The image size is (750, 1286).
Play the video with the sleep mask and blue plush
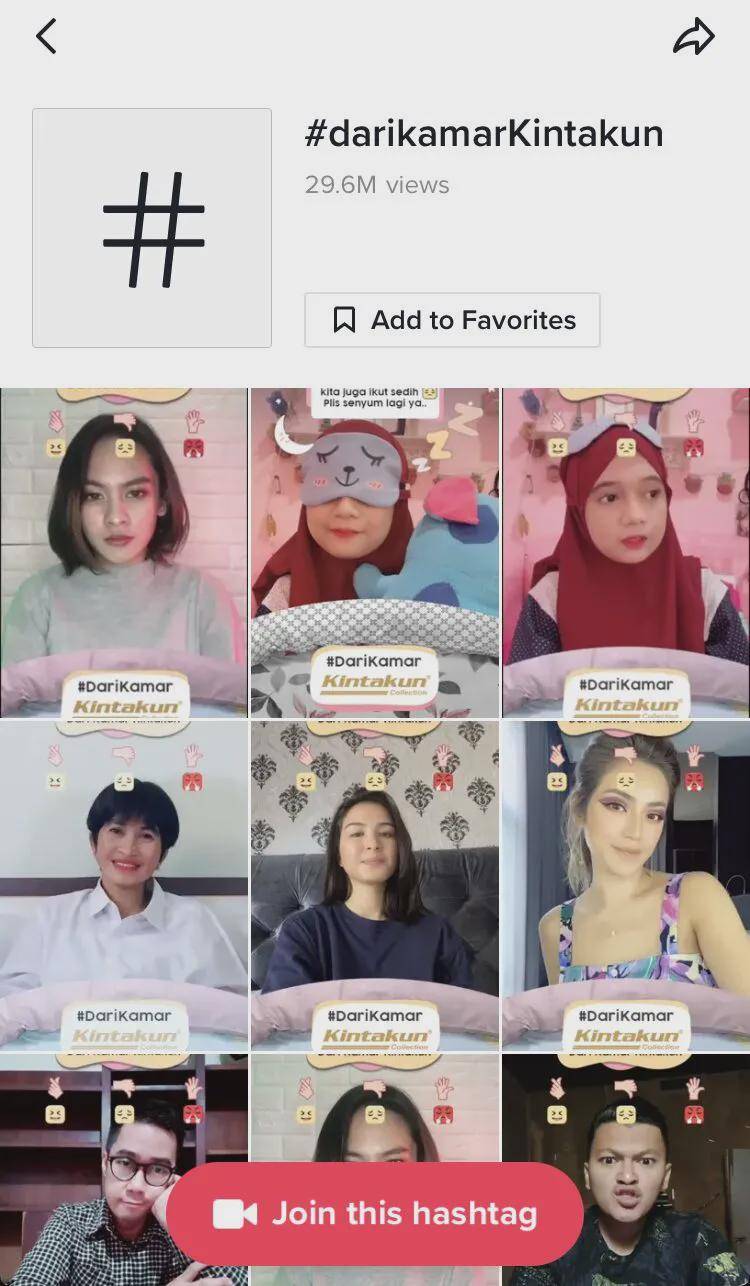[375, 552]
